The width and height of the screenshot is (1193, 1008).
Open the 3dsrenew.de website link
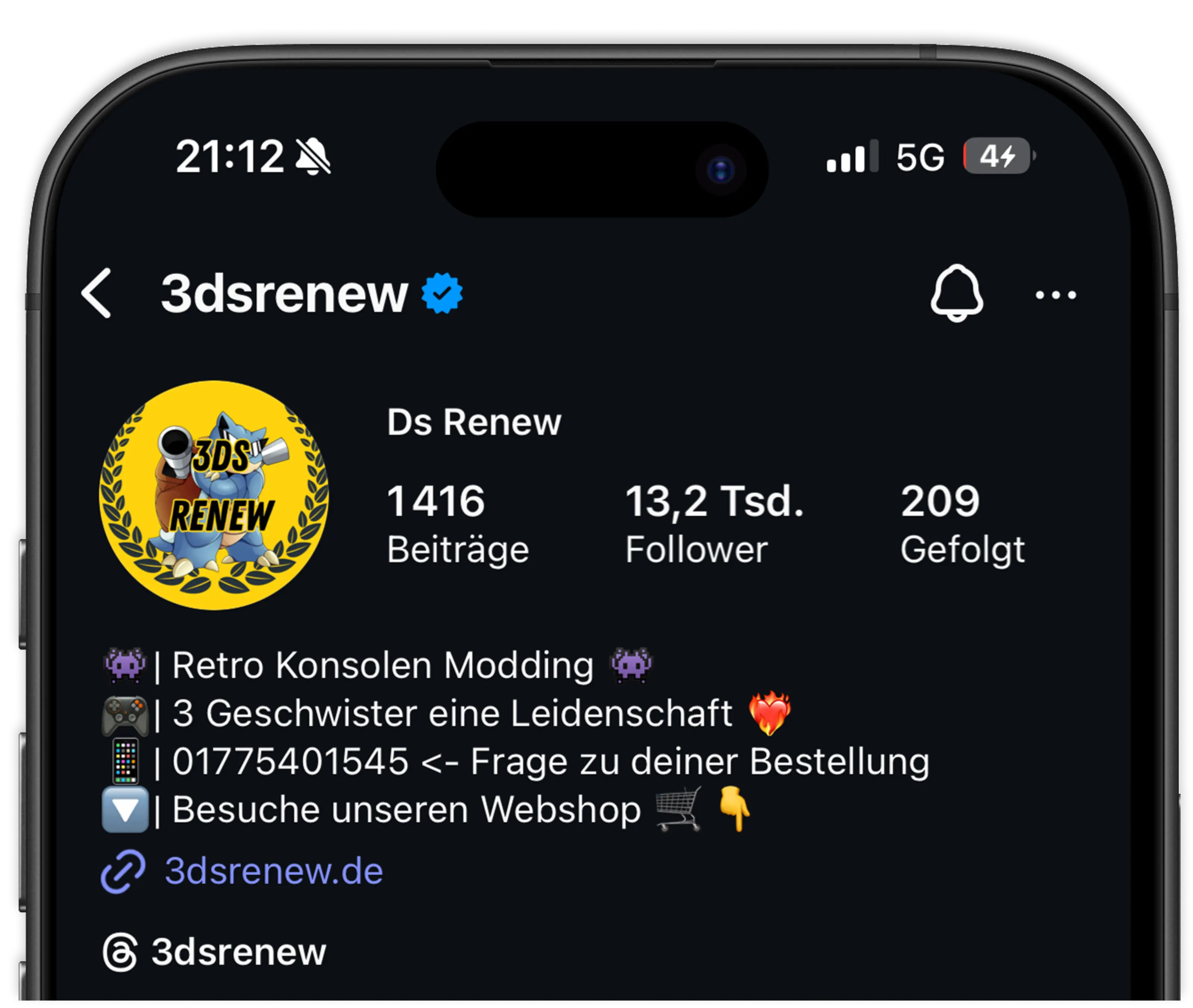click(x=273, y=872)
